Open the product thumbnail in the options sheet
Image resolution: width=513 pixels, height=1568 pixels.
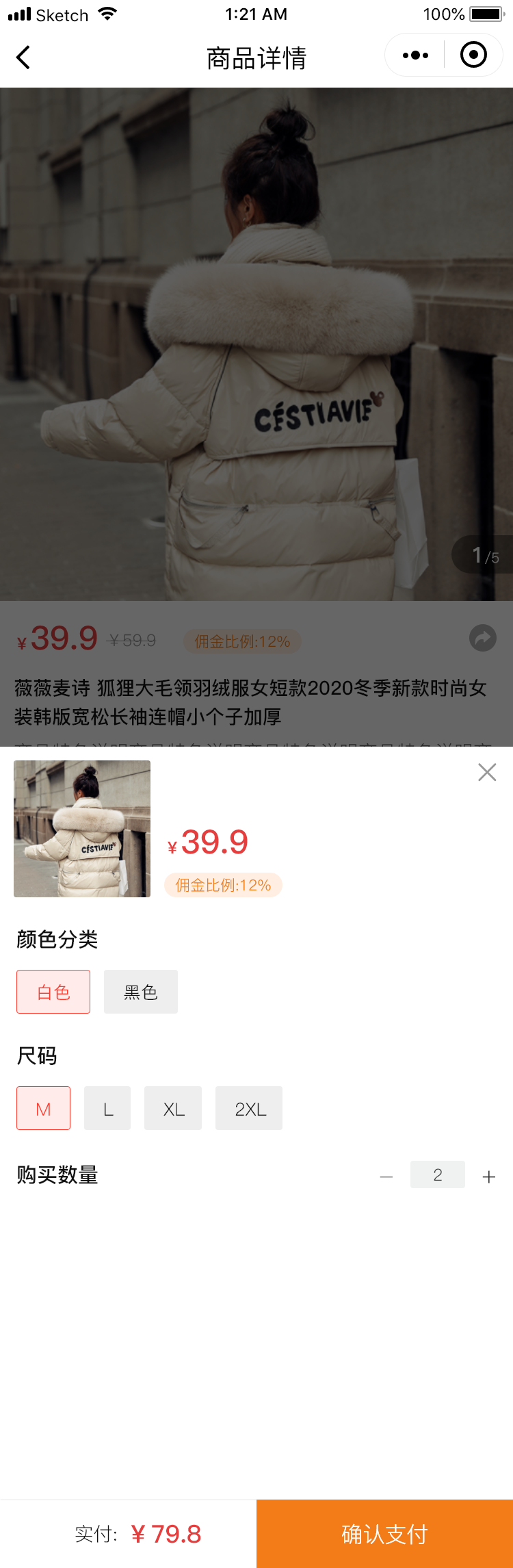82,829
